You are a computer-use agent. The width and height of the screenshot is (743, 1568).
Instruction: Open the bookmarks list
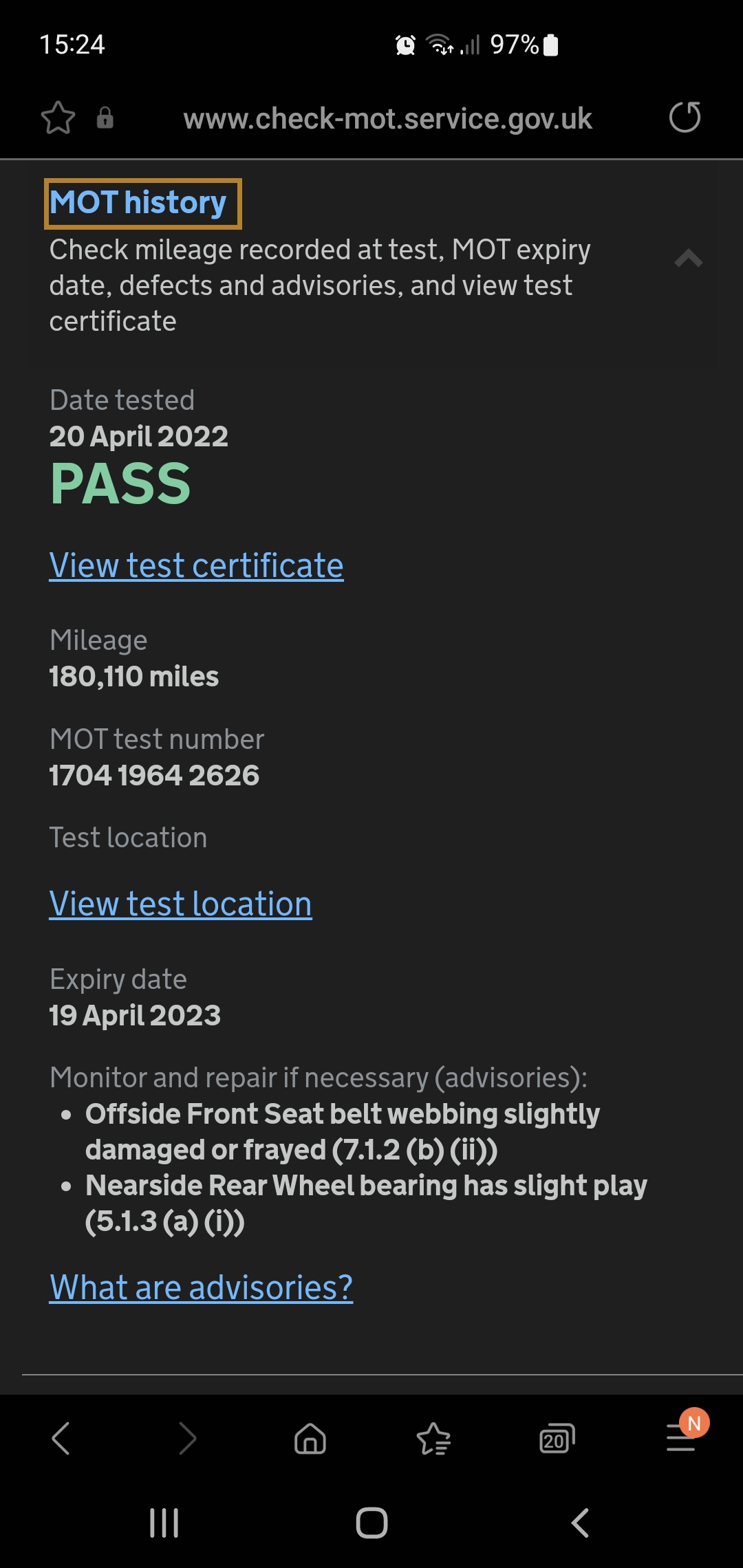click(433, 1438)
